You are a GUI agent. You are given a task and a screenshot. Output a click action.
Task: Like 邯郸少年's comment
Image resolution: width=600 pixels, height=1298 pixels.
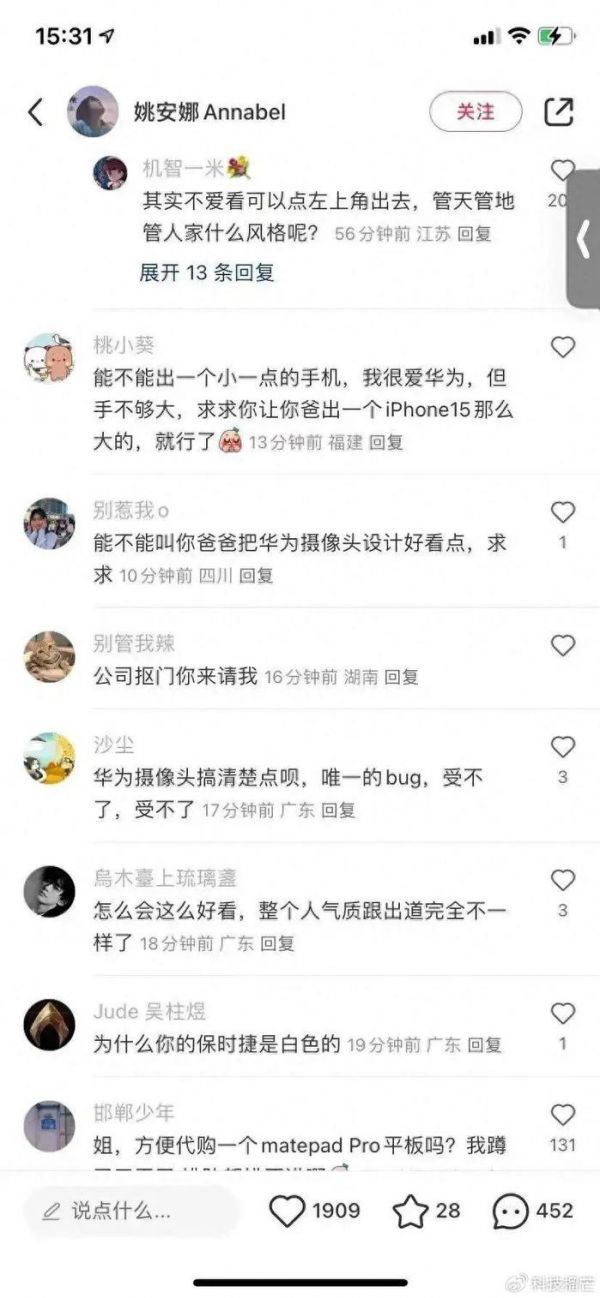click(563, 1115)
